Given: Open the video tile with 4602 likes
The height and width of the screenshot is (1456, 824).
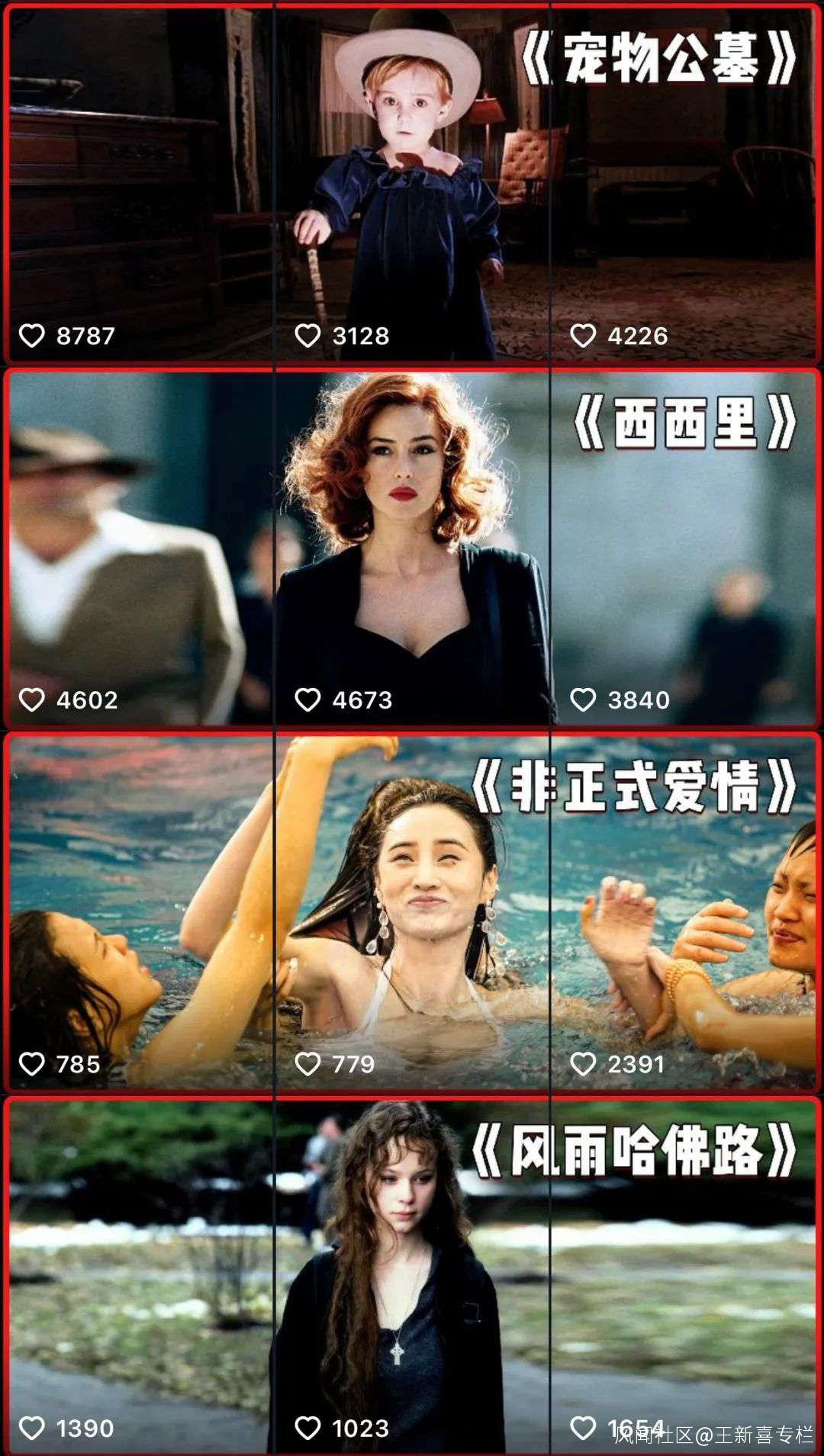Looking at the screenshot, I should [140, 547].
